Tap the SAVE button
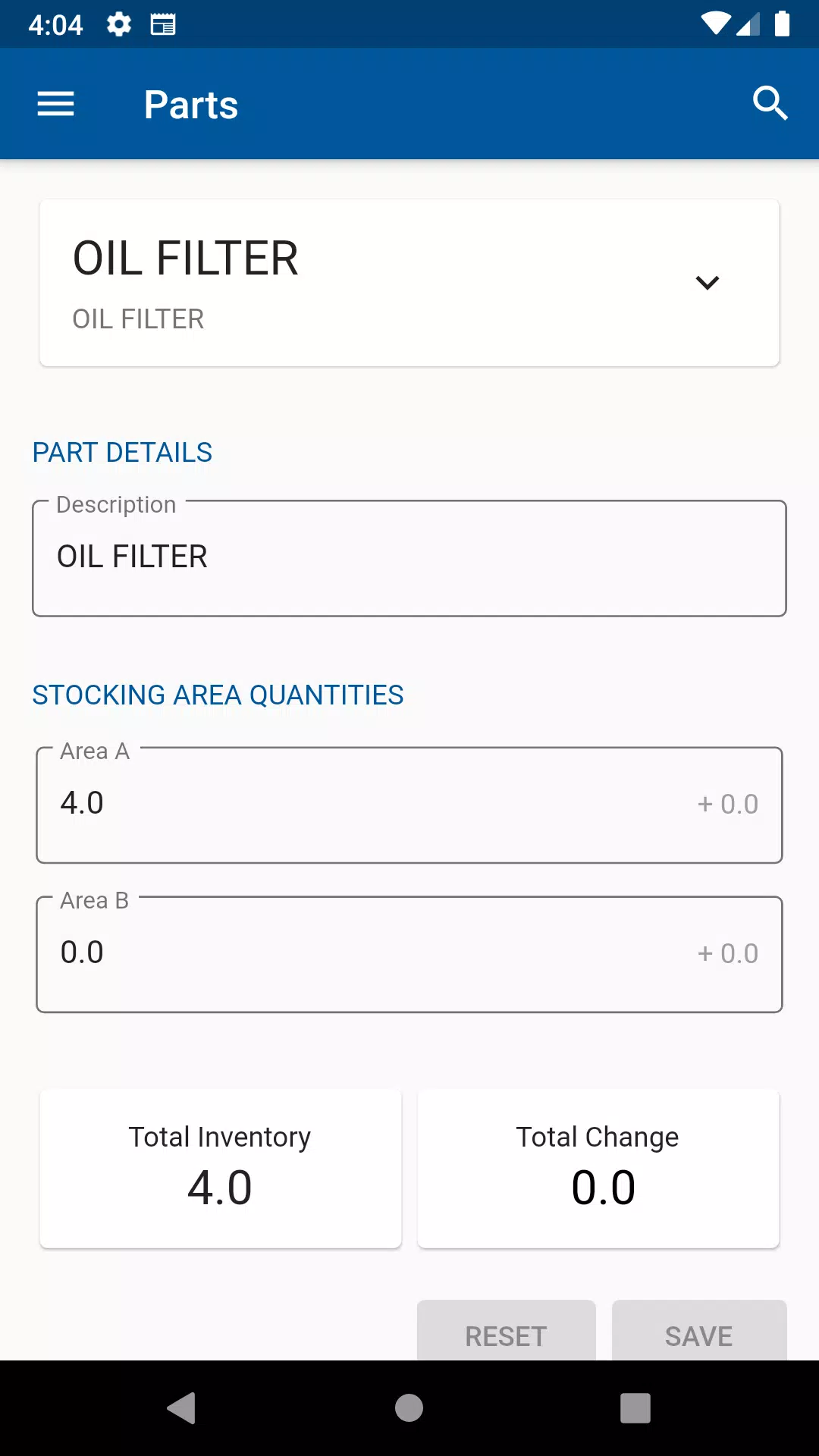 tap(699, 1331)
